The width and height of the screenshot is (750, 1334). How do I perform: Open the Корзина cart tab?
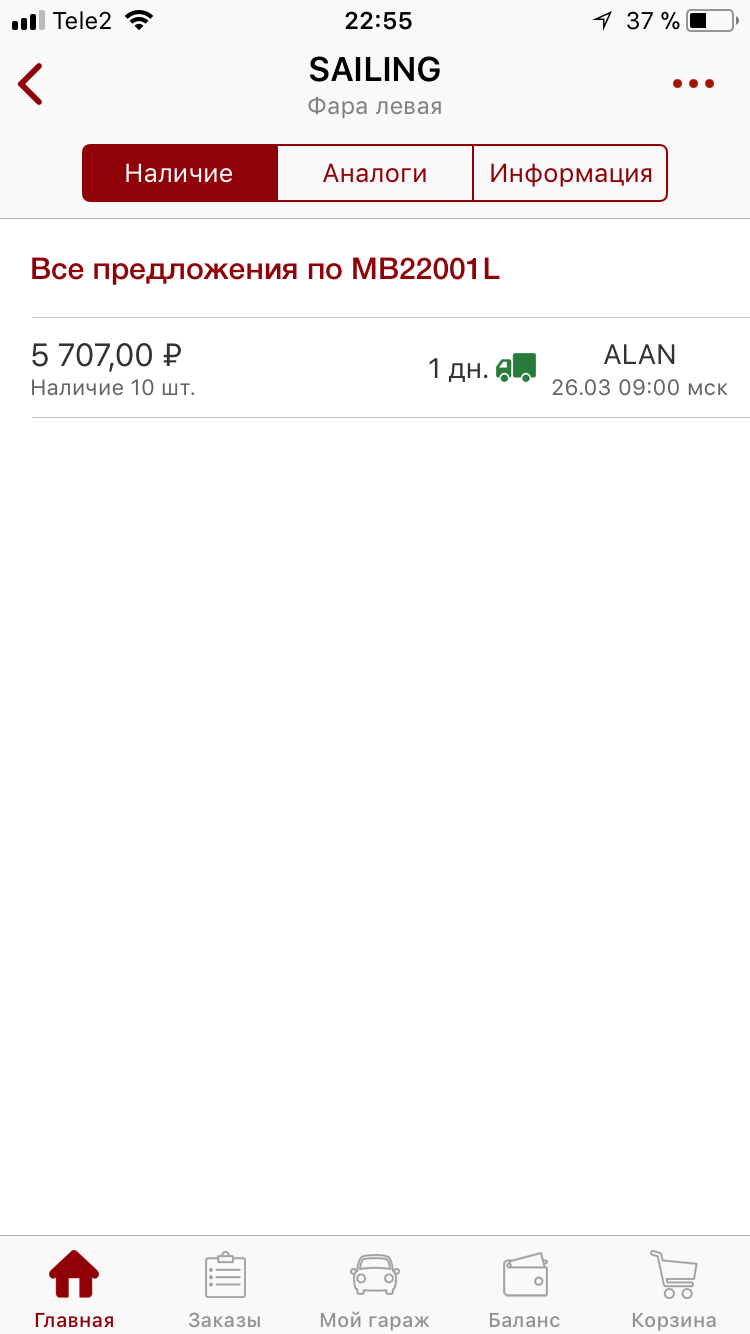point(674,1288)
